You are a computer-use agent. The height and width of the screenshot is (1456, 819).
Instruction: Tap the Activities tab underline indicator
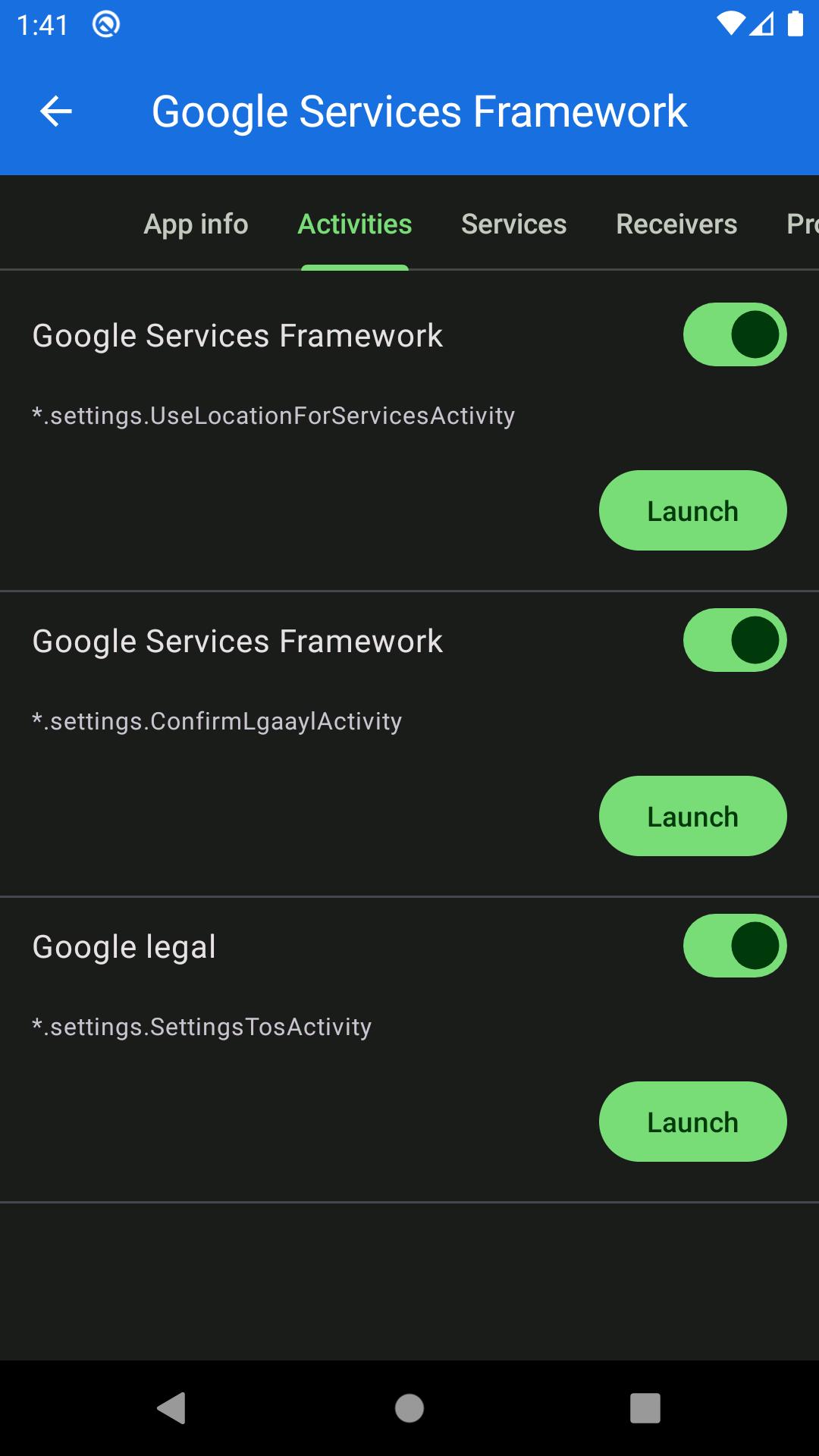coord(354,266)
